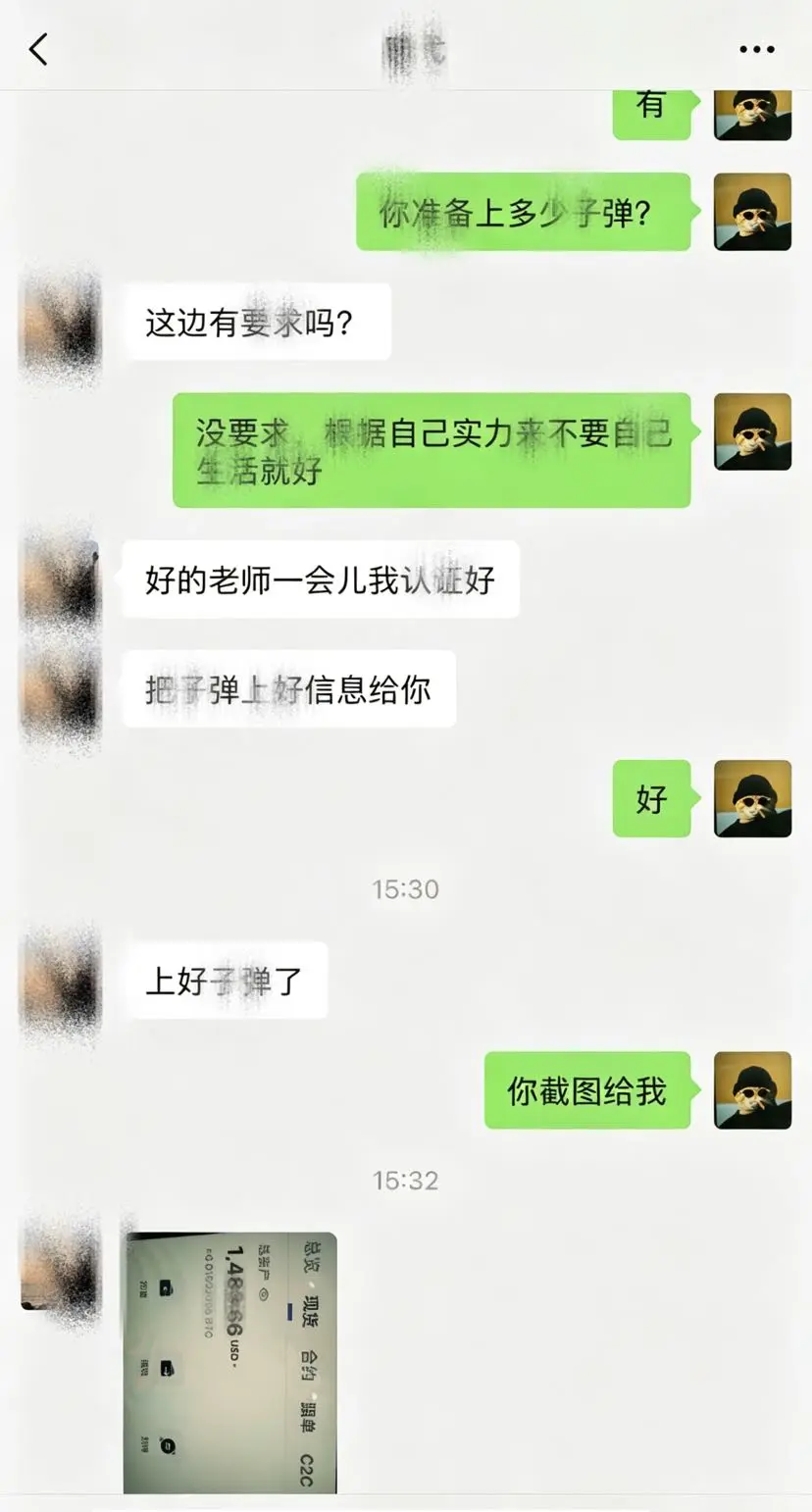Tap the back arrow to leave the chat
Image resolution: width=812 pixels, height=1512 pixels.
37,49
